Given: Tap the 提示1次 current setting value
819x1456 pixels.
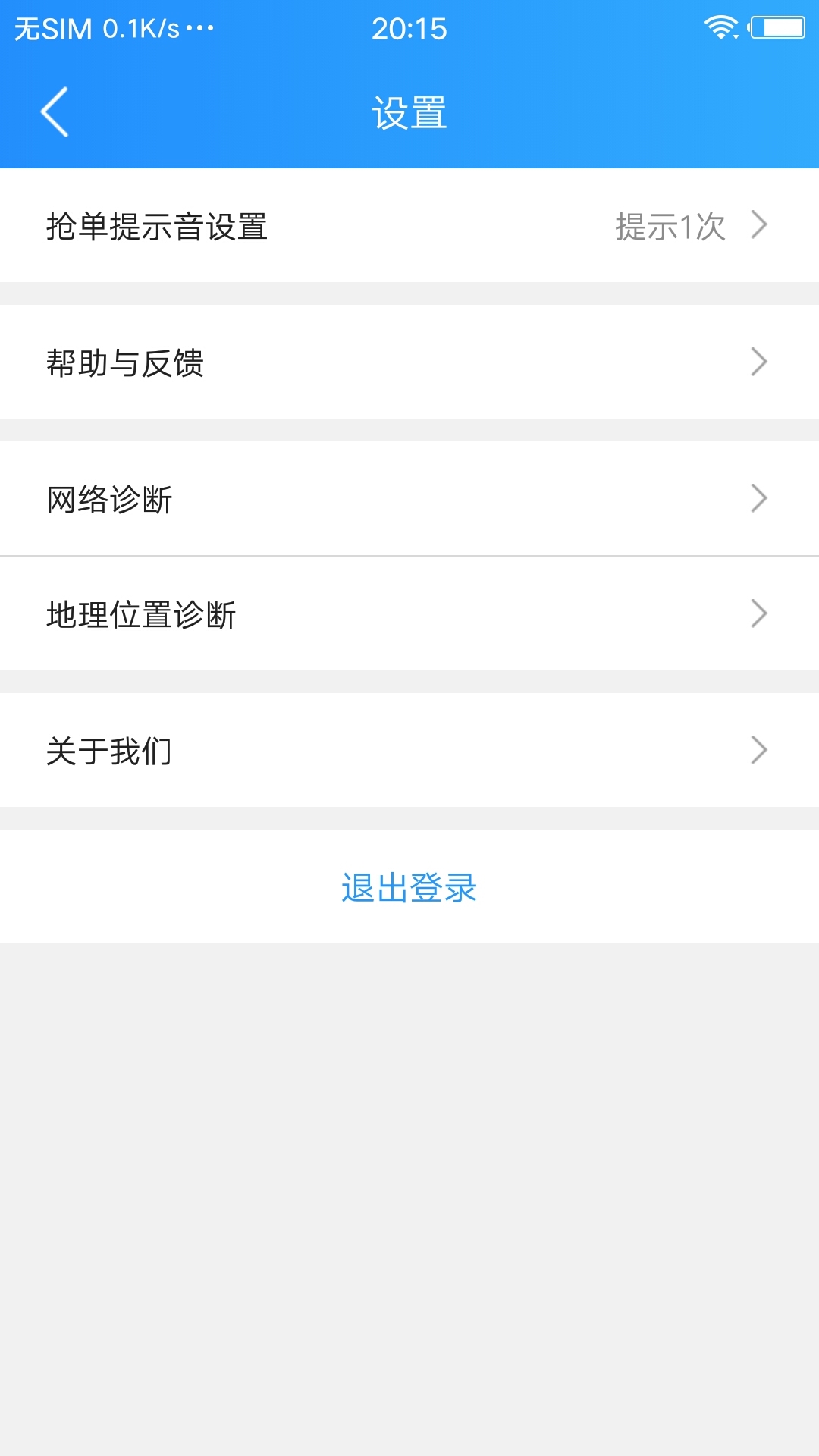Looking at the screenshot, I should [670, 225].
